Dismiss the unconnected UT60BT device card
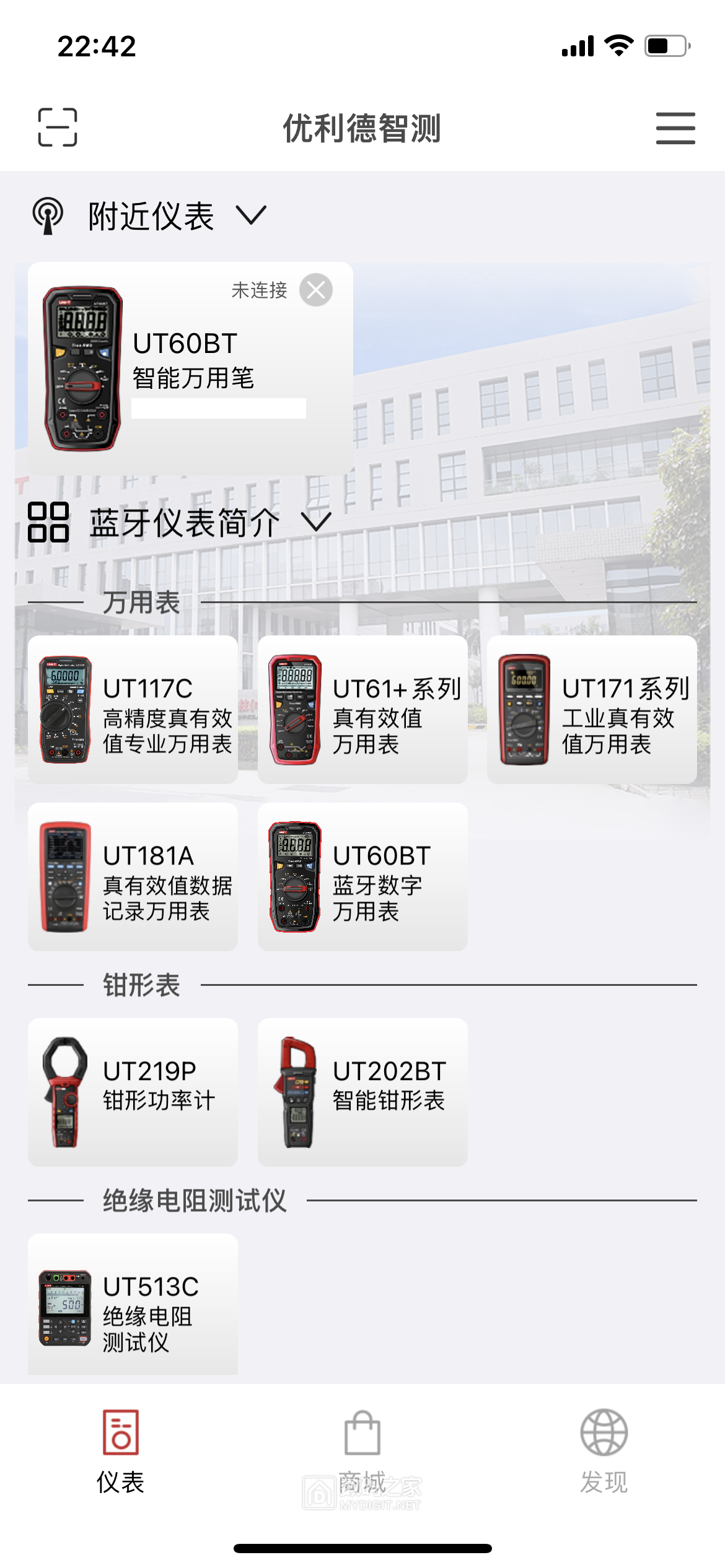Viewport: 725px width, 1568px height. [x=316, y=290]
